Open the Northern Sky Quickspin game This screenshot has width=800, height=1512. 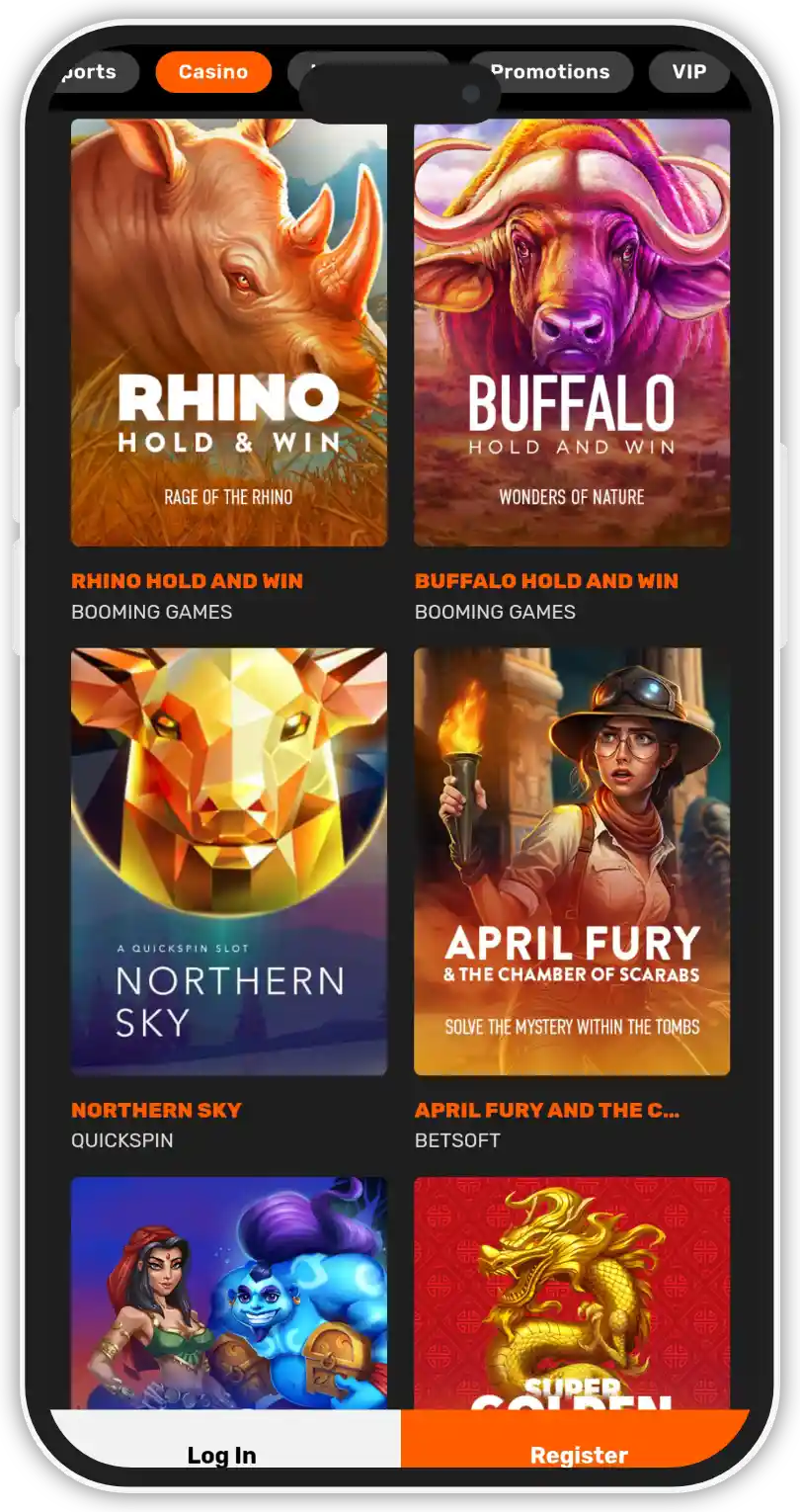(229, 861)
